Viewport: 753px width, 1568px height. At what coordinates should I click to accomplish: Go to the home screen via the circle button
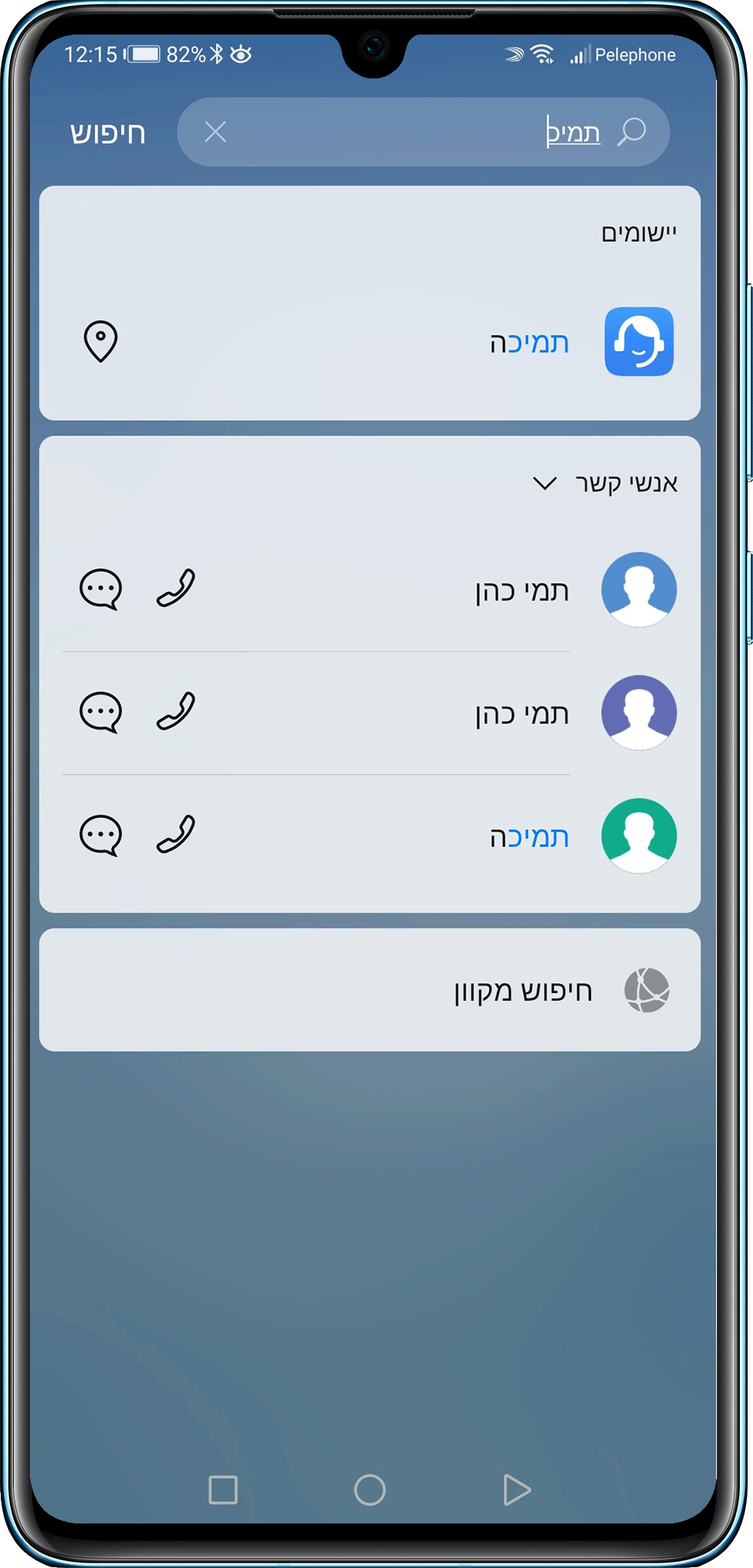369,1490
